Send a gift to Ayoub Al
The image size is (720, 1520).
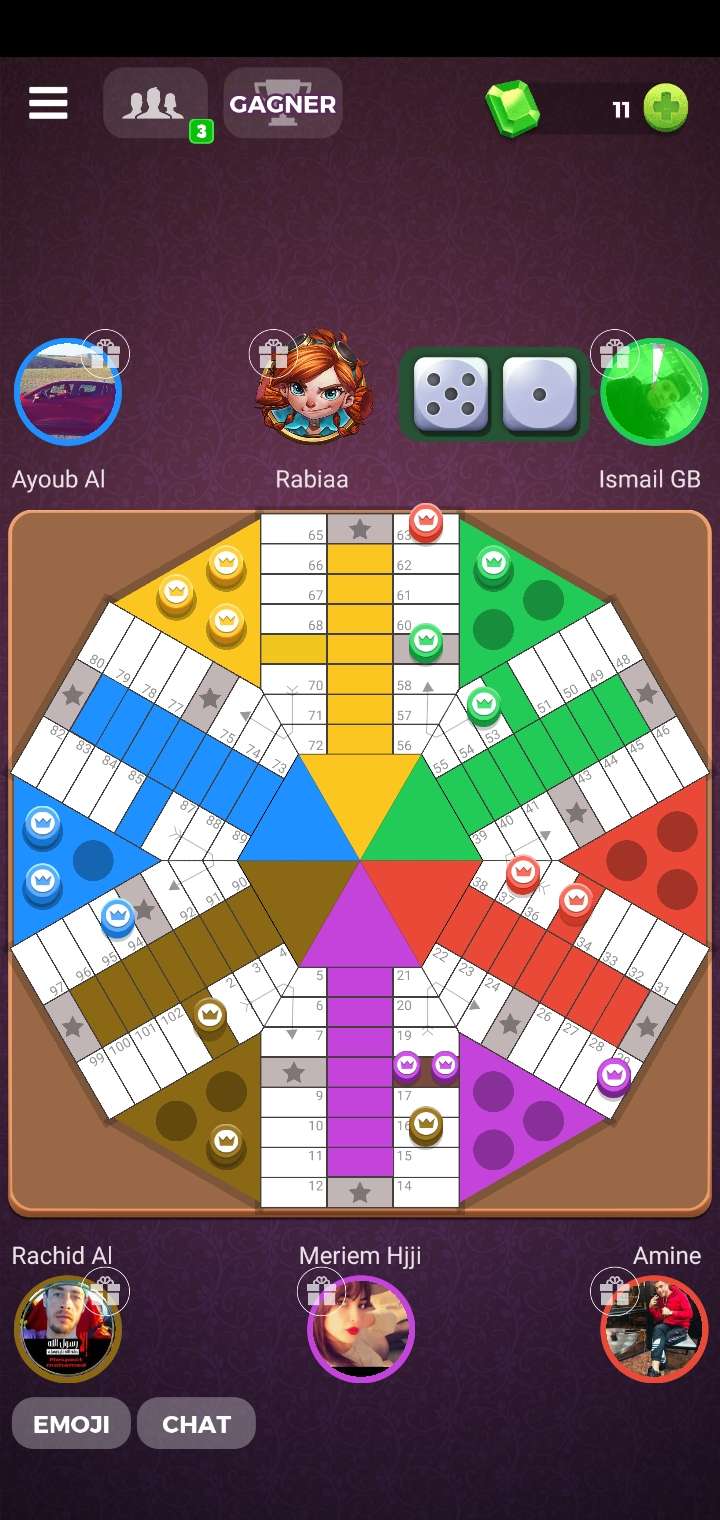106,354
